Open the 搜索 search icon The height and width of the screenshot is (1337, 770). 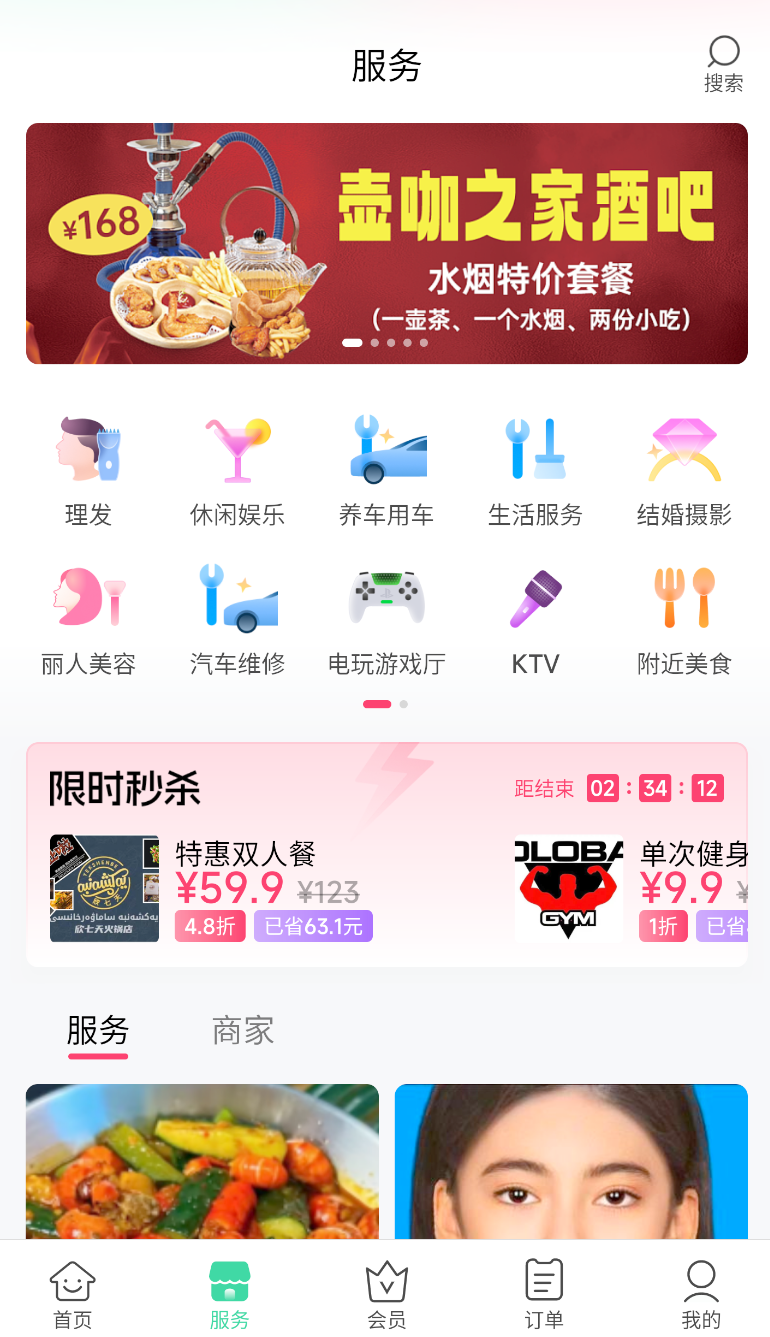[723, 65]
